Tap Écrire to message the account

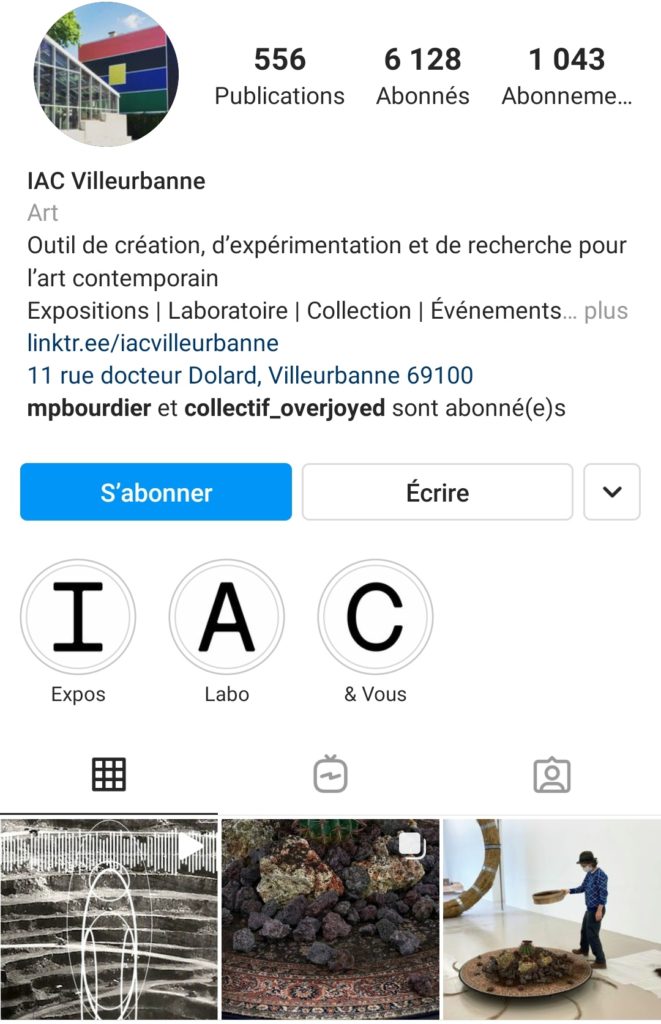coord(437,492)
